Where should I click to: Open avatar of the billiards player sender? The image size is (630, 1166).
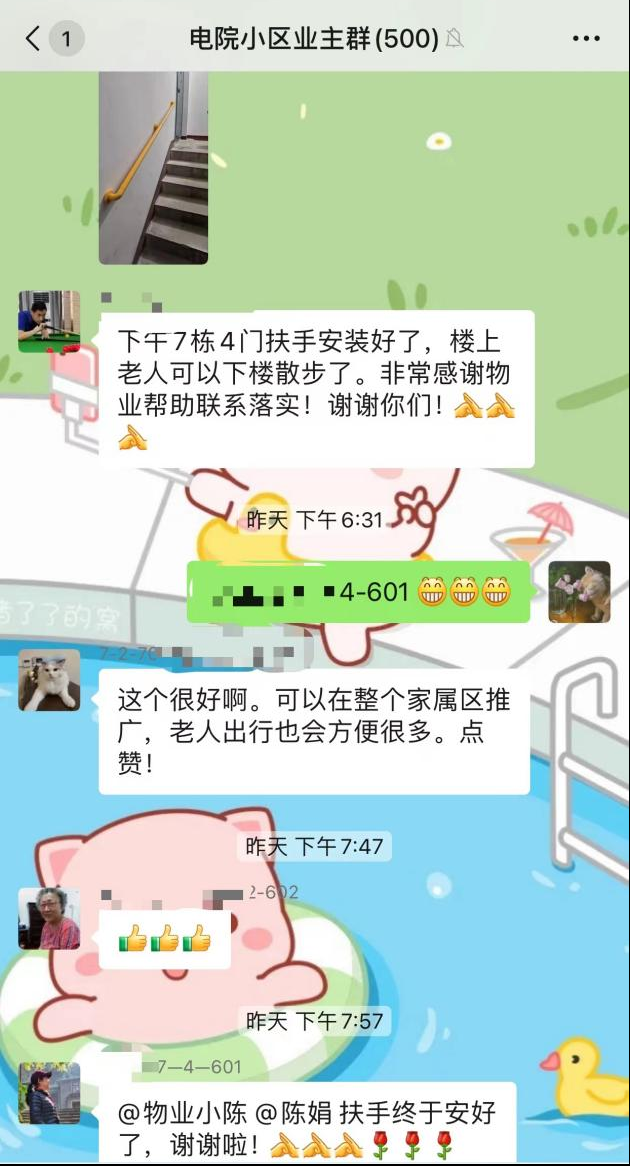click(49, 321)
